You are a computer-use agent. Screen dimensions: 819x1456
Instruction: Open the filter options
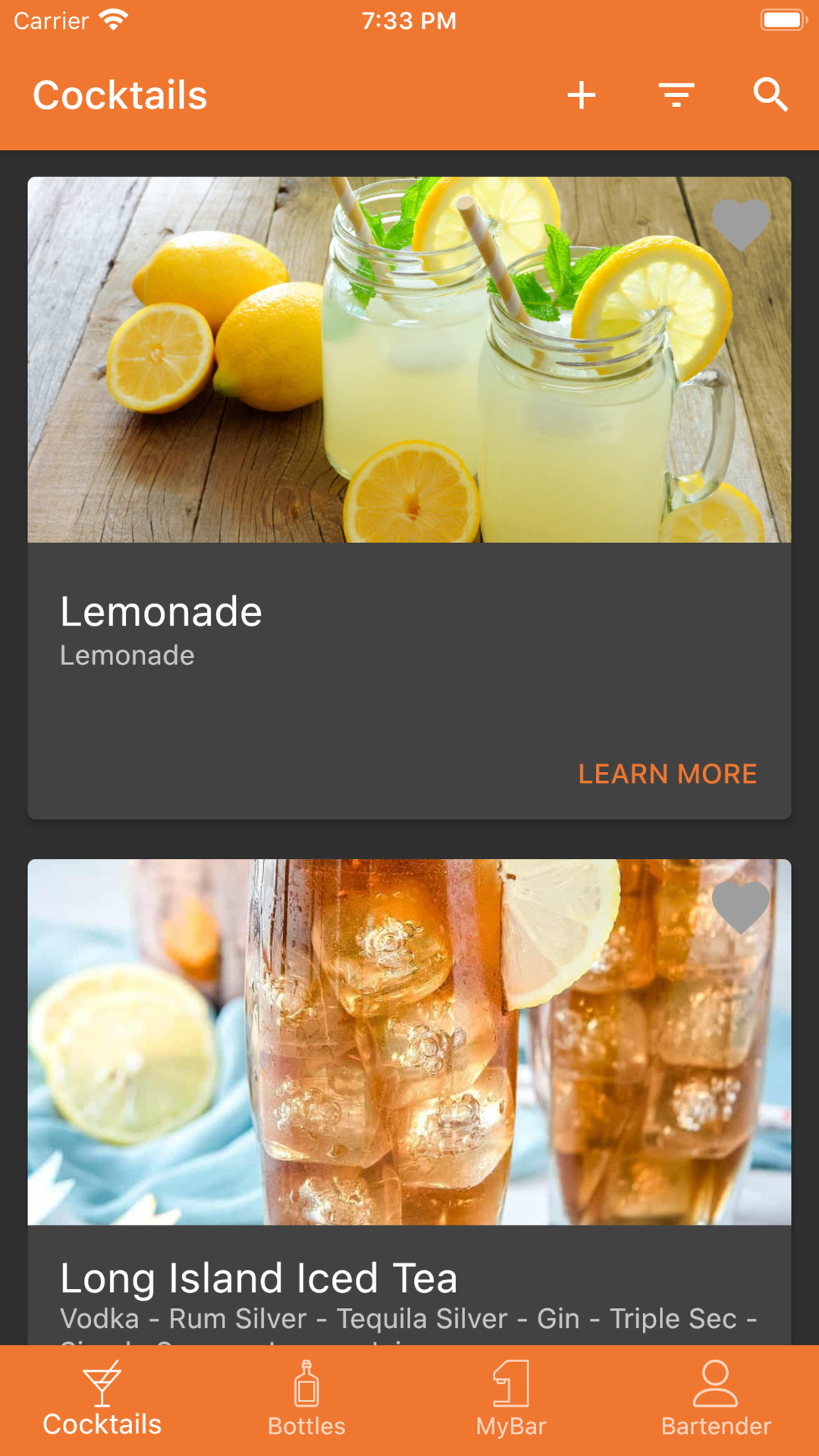tap(676, 96)
